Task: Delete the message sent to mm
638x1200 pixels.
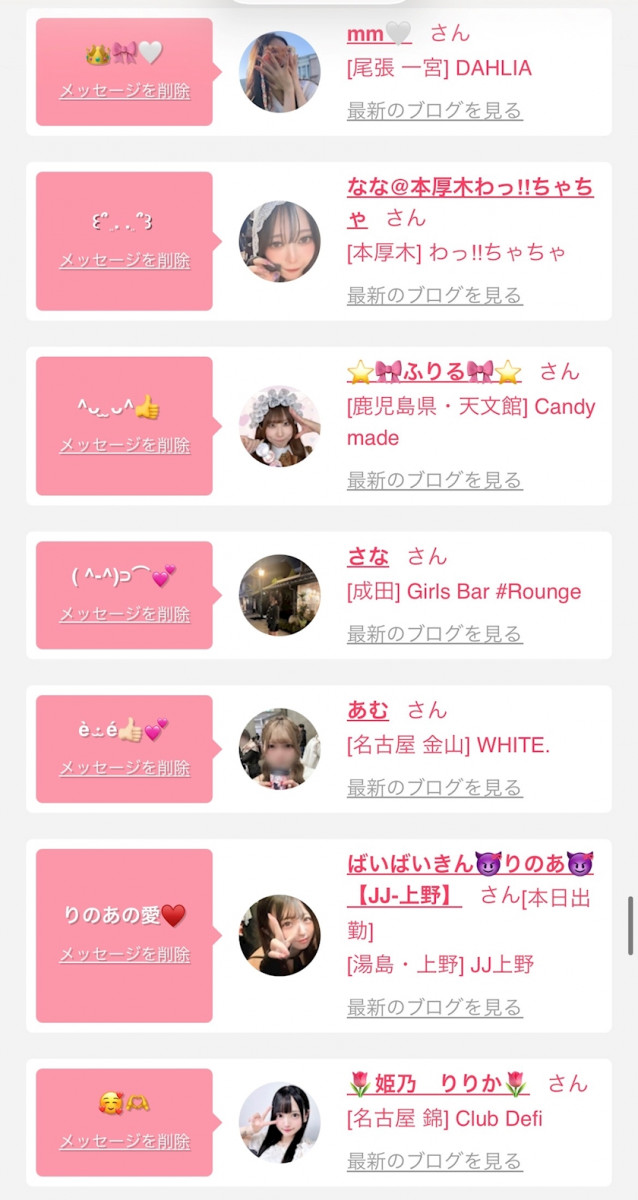Action: point(124,91)
